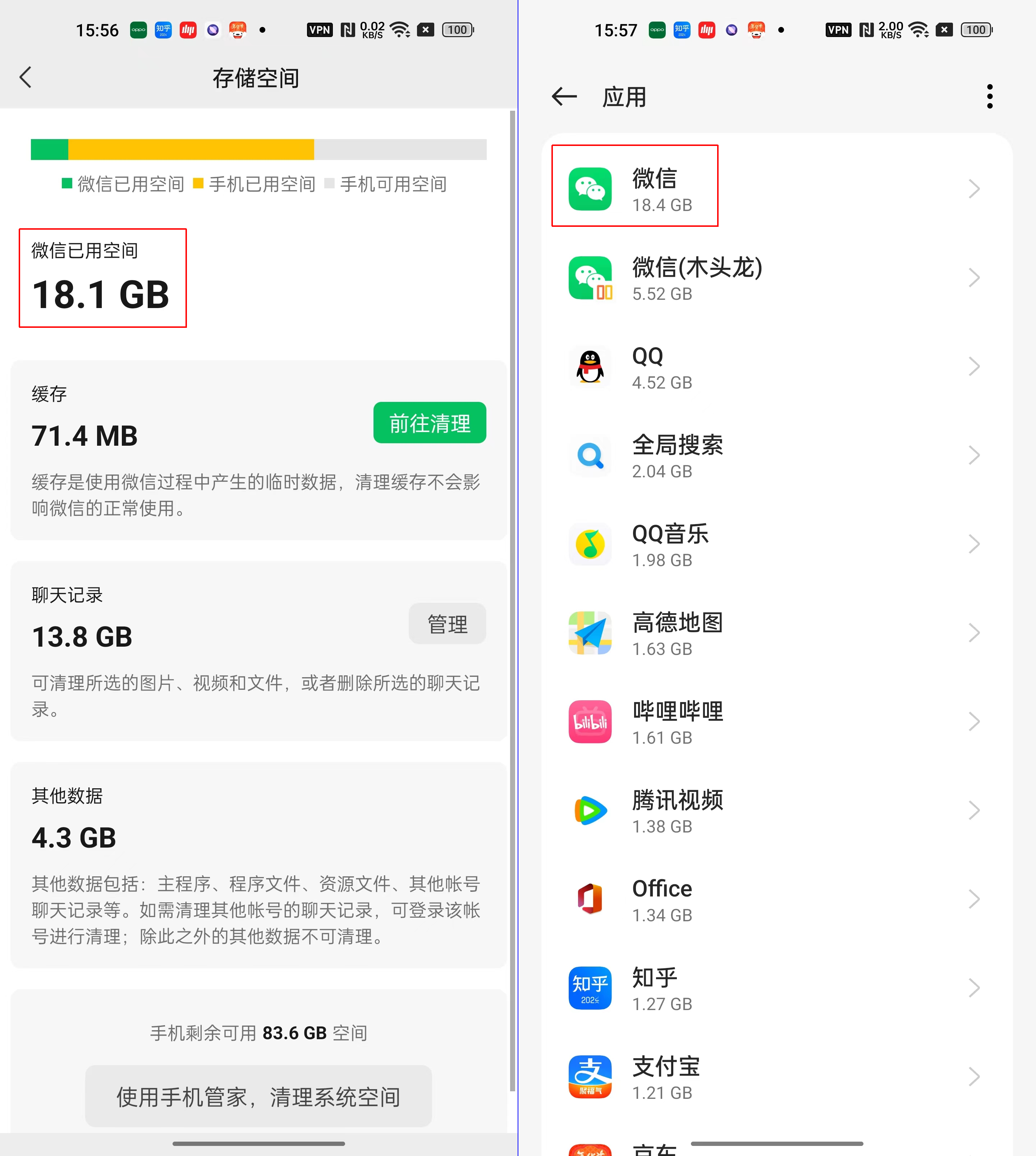Go back from the 应用 list

click(x=564, y=97)
